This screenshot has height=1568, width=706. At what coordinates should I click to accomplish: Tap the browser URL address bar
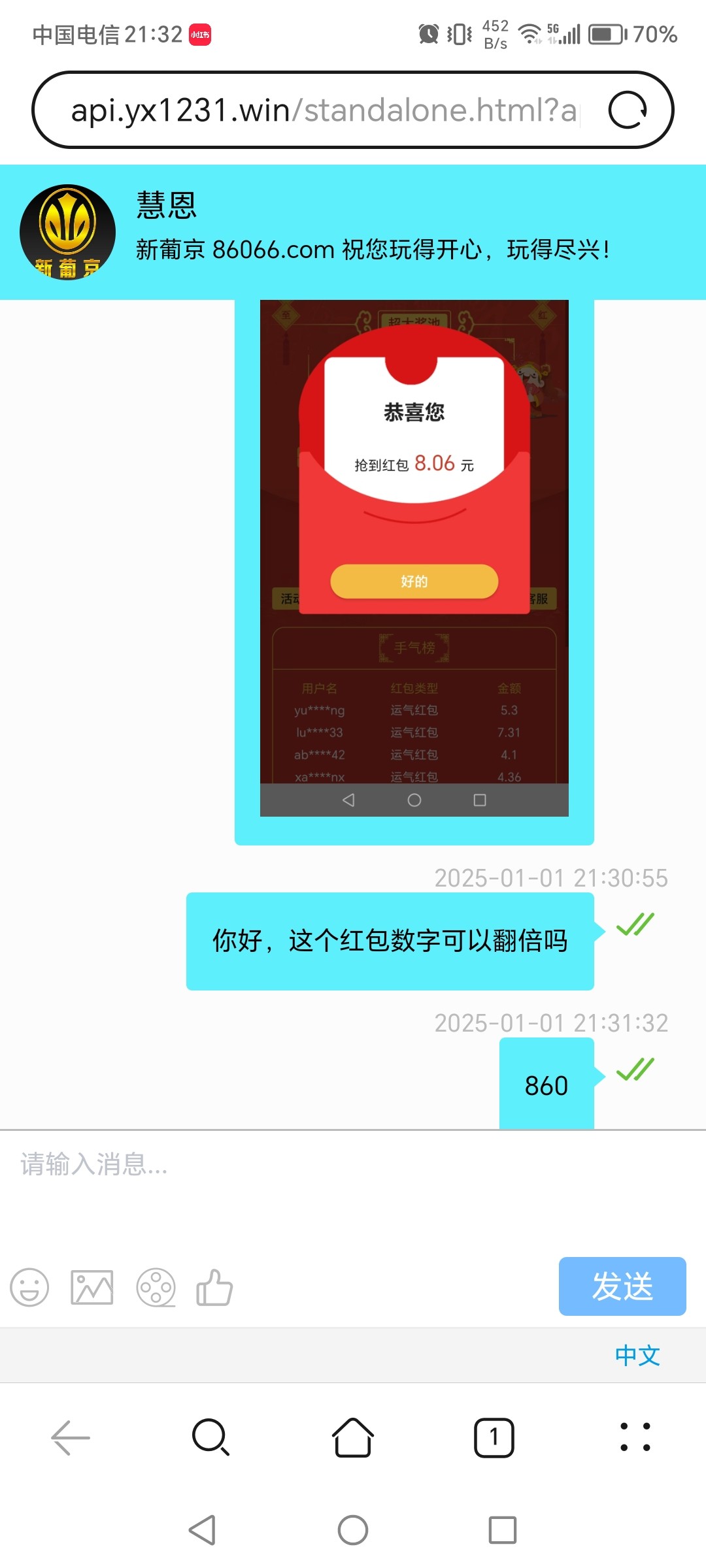pyautogui.click(x=324, y=110)
